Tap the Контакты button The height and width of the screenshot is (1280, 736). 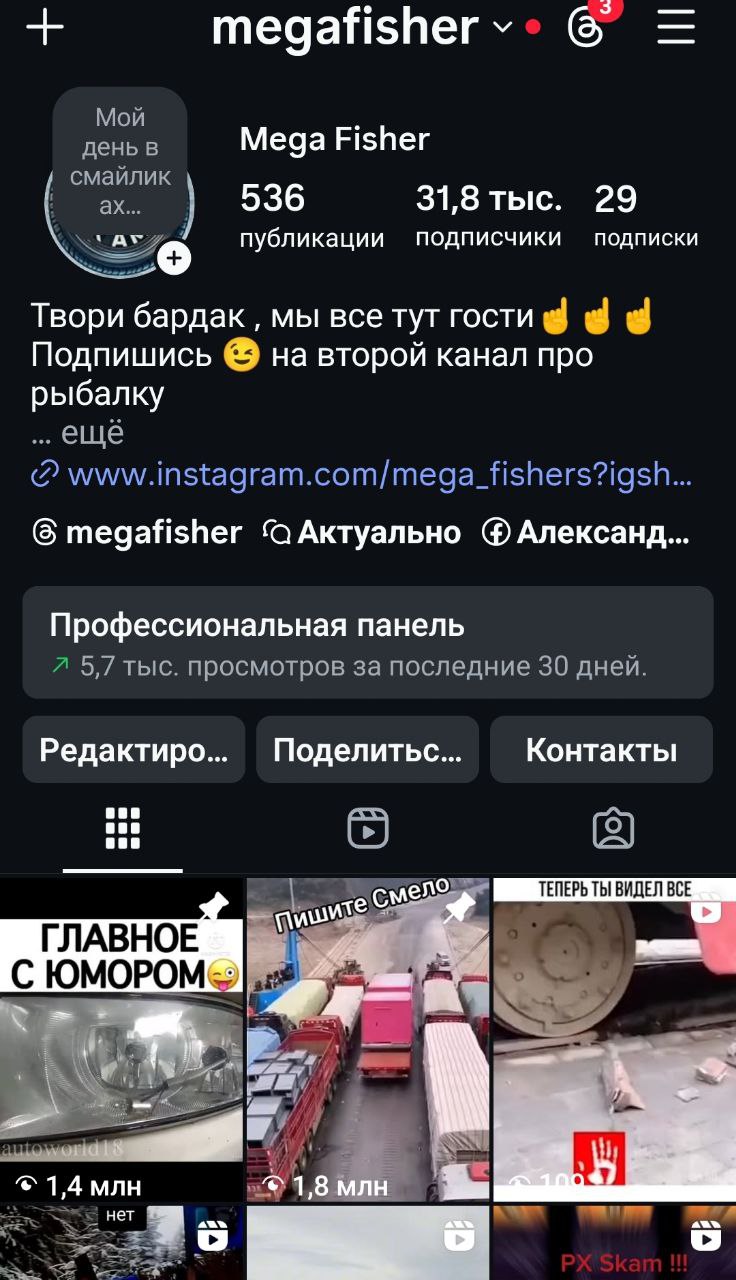(x=601, y=748)
